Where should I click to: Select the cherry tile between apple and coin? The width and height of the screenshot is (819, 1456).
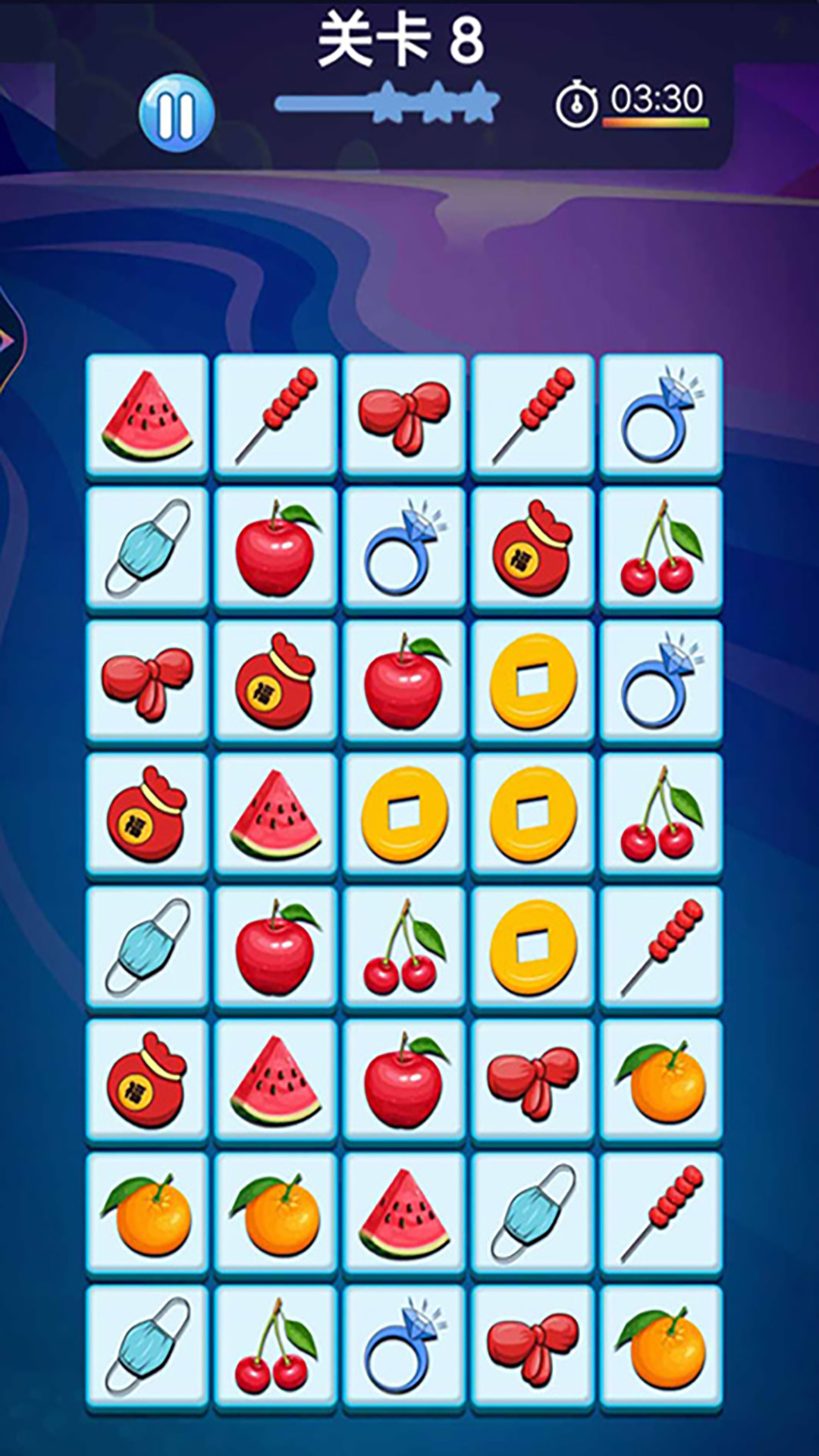click(x=404, y=947)
